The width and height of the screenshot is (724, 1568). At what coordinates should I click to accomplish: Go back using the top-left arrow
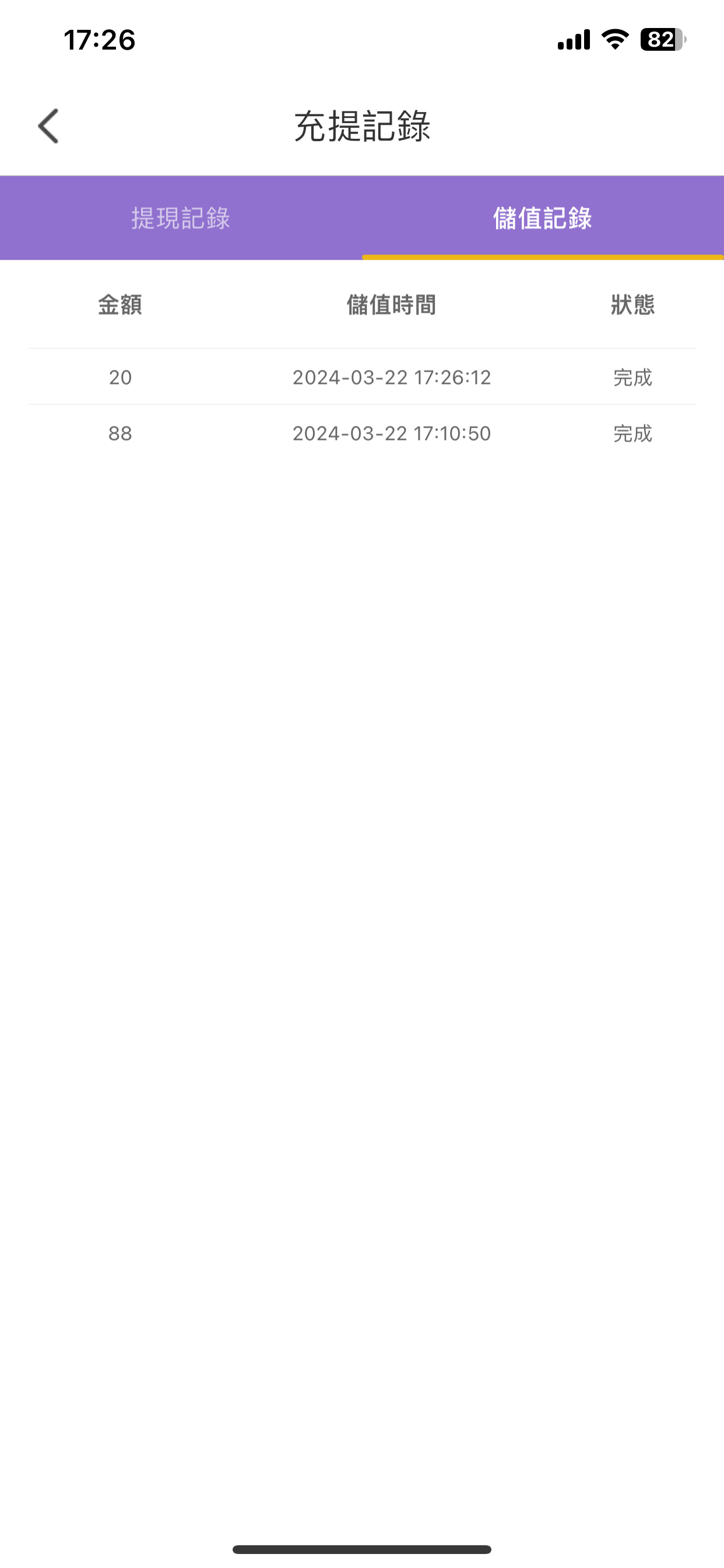[x=48, y=126]
